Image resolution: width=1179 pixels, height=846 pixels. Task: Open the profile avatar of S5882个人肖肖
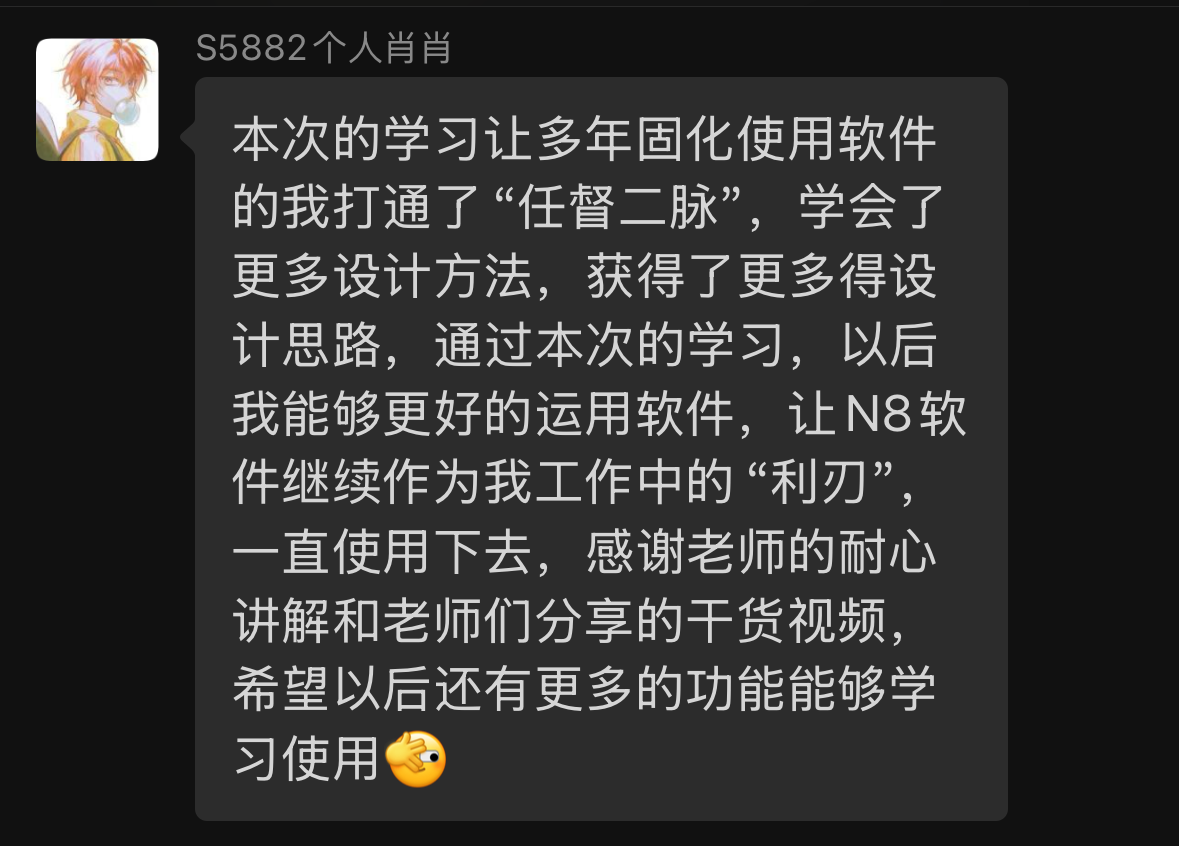click(x=97, y=100)
